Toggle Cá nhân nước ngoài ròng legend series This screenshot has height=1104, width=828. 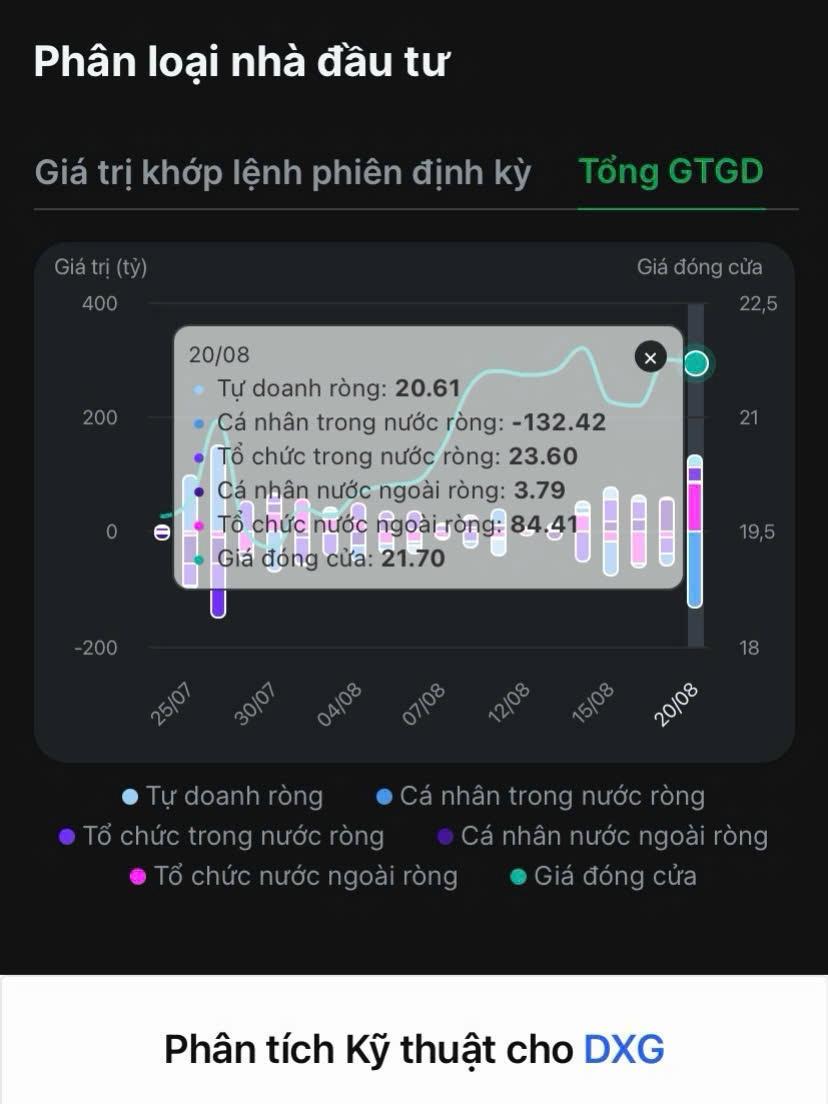pyautogui.click(x=603, y=836)
